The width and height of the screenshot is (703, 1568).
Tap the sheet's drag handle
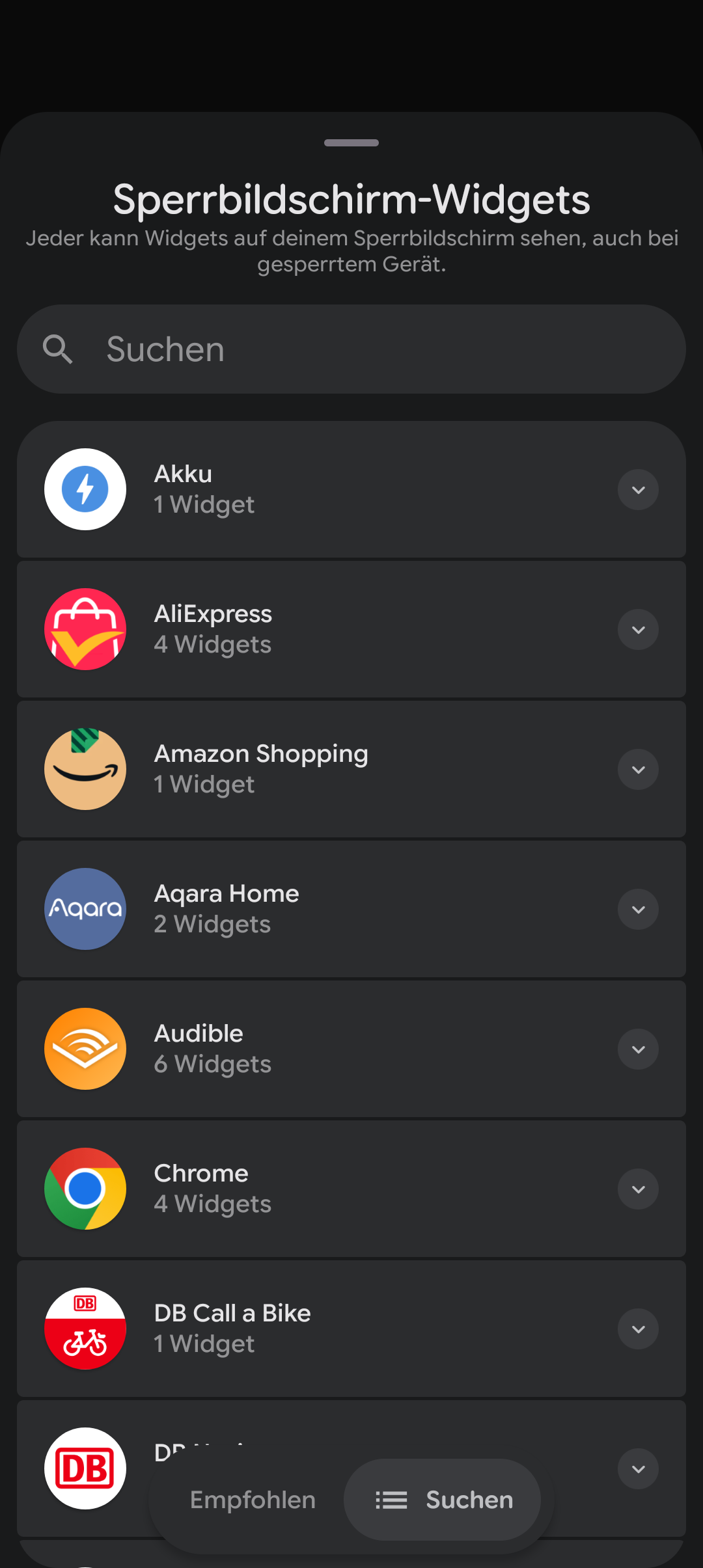[351, 142]
